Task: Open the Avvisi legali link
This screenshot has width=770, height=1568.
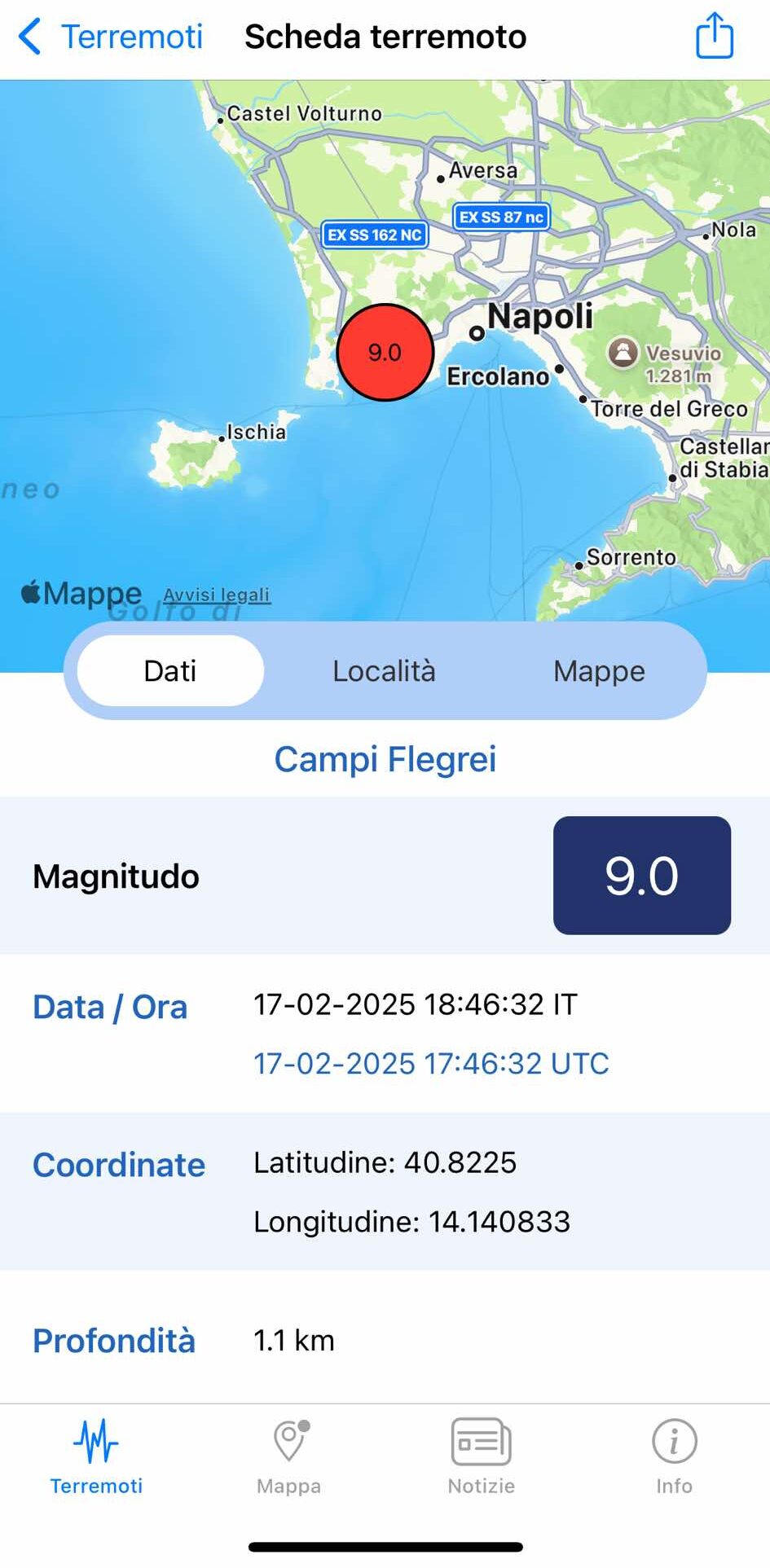Action: 217,595
